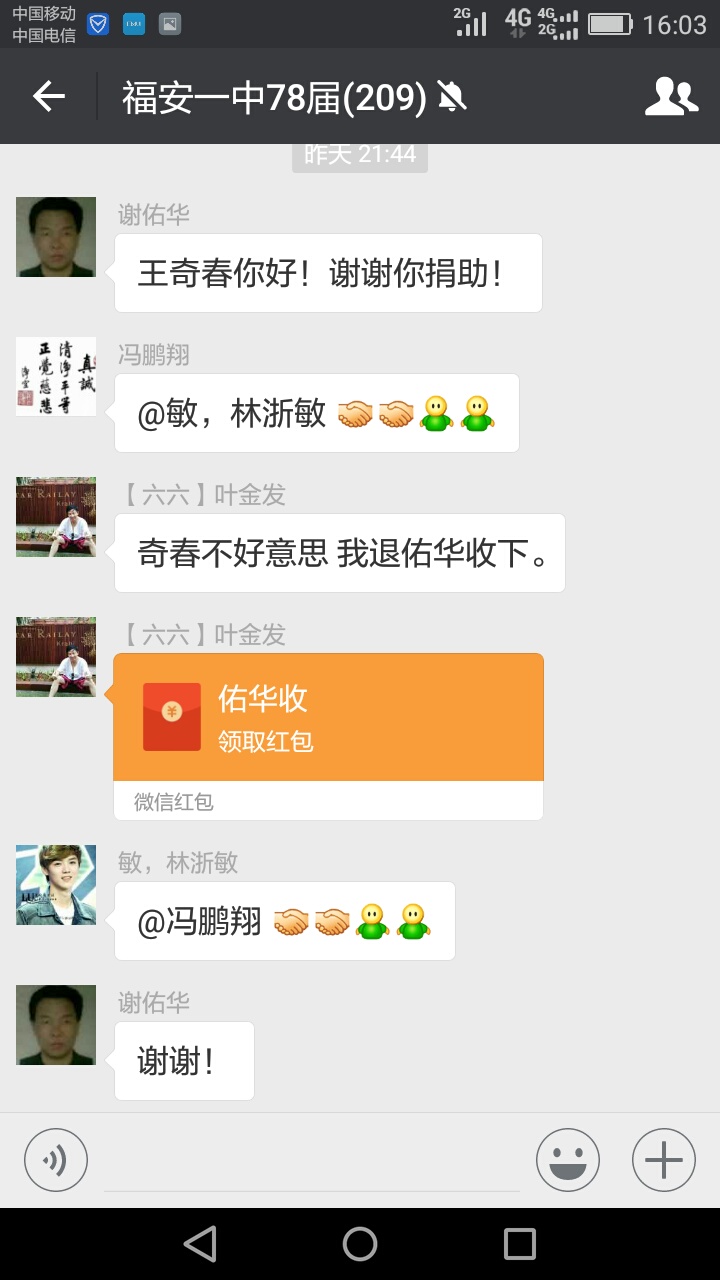The image size is (720, 1280).
Task: Open 冯鹏翔's calligraphy avatar profile
Action: point(56,377)
